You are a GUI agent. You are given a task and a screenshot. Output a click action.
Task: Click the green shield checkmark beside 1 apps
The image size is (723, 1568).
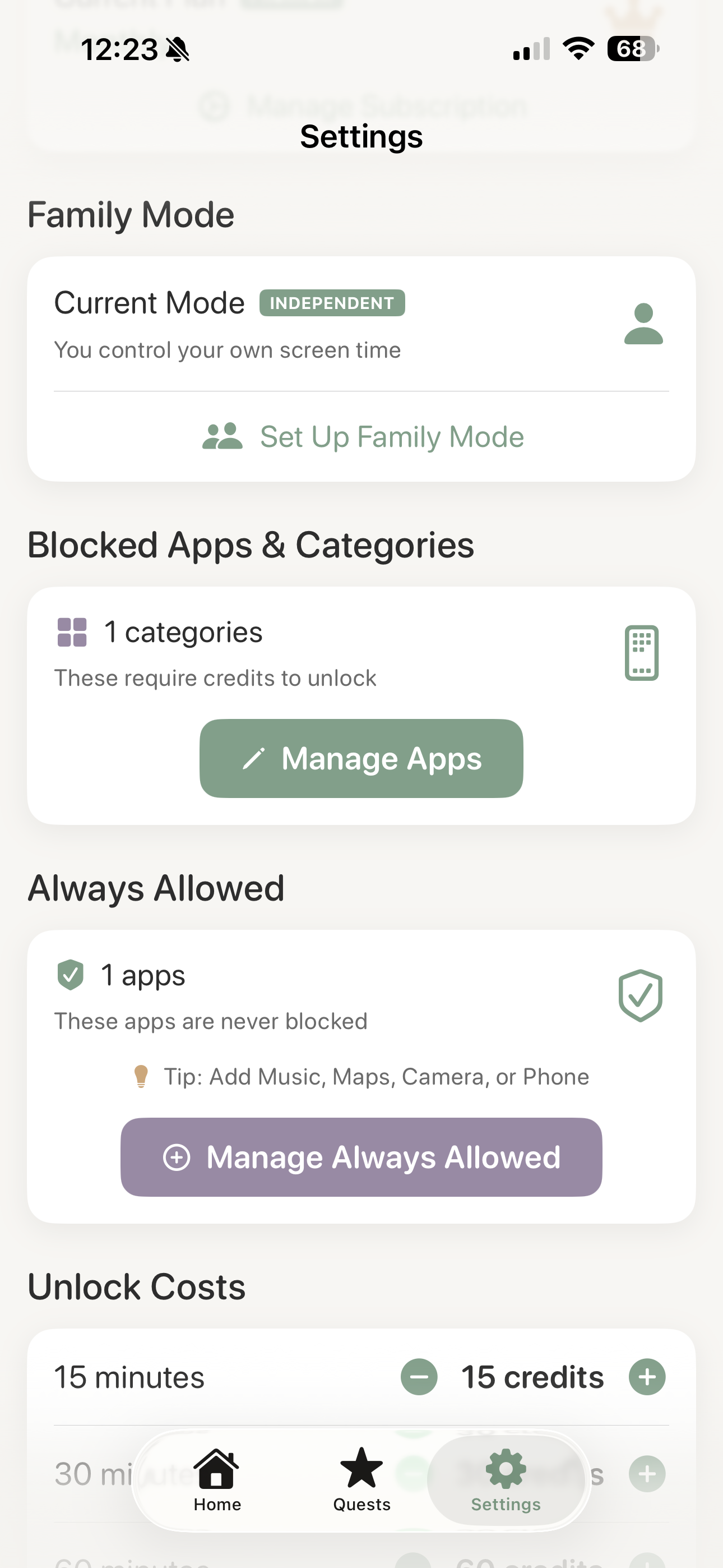pos(71,975)
